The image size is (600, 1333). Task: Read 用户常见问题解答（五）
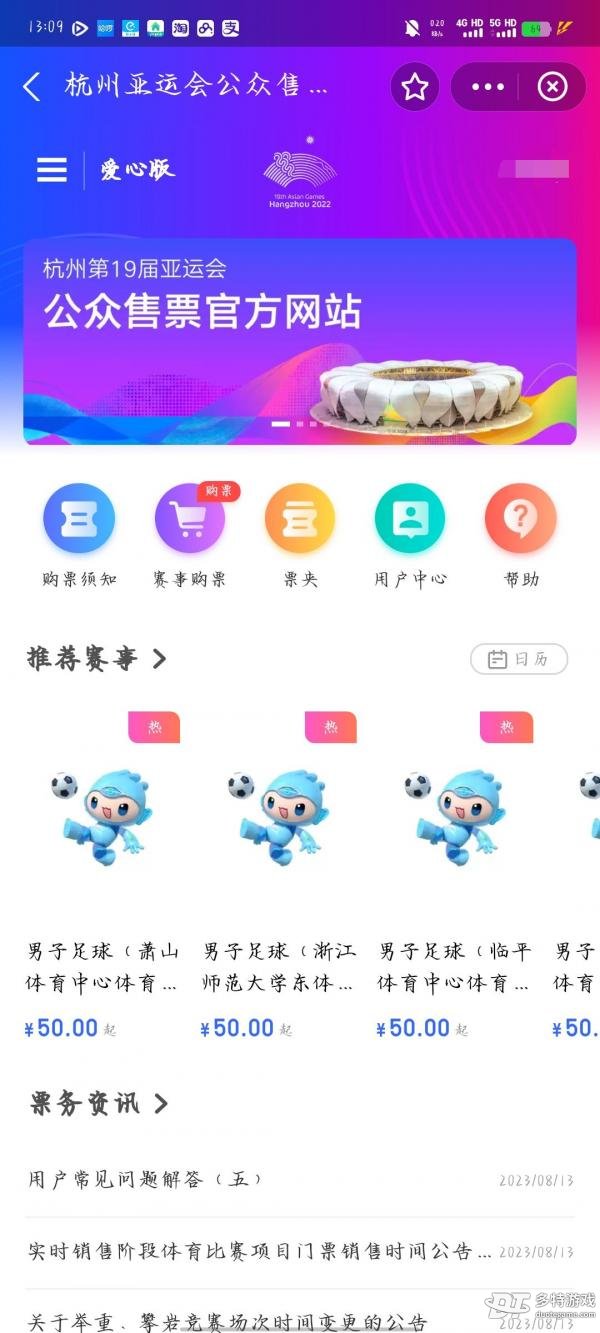(146, 1179)
